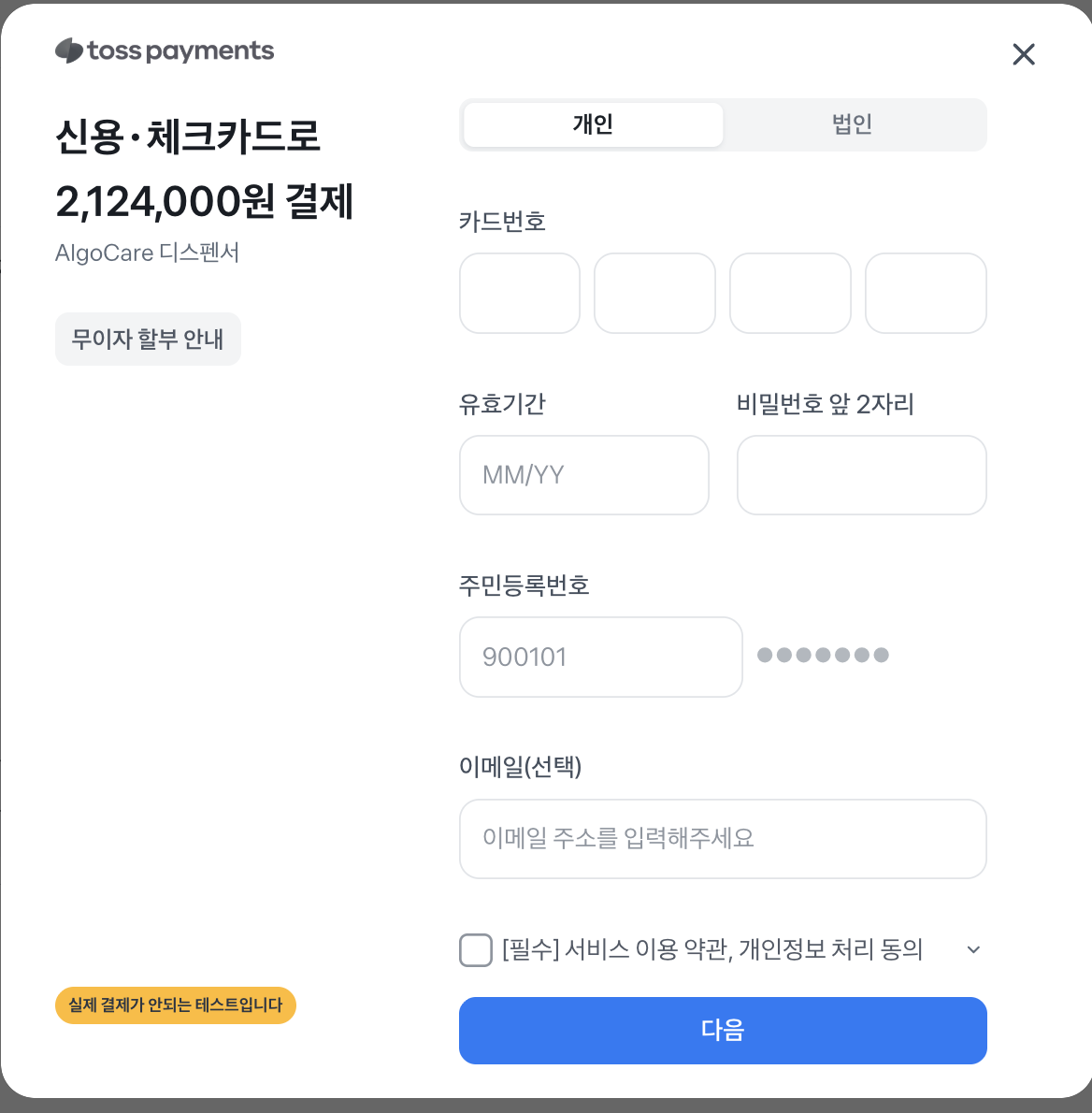The width and height of the screenshot is (1092, 1113).
Task: Expand the 약관 동의 details chevron
Action: pyautogui.click(x=973, y=950)
